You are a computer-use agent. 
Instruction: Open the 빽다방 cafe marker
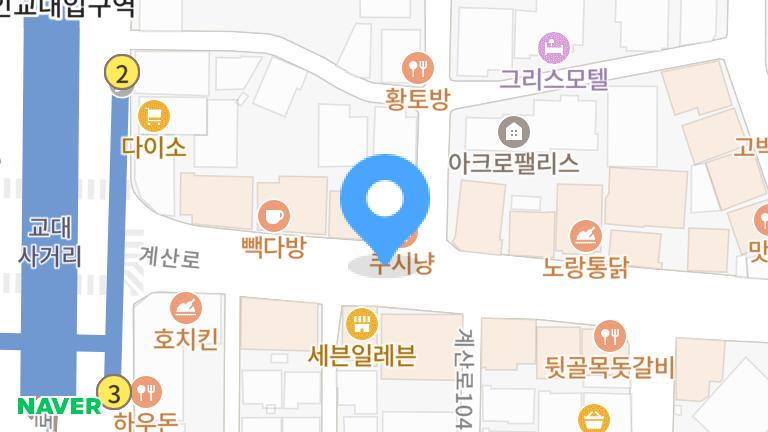(x=273, y=215)
